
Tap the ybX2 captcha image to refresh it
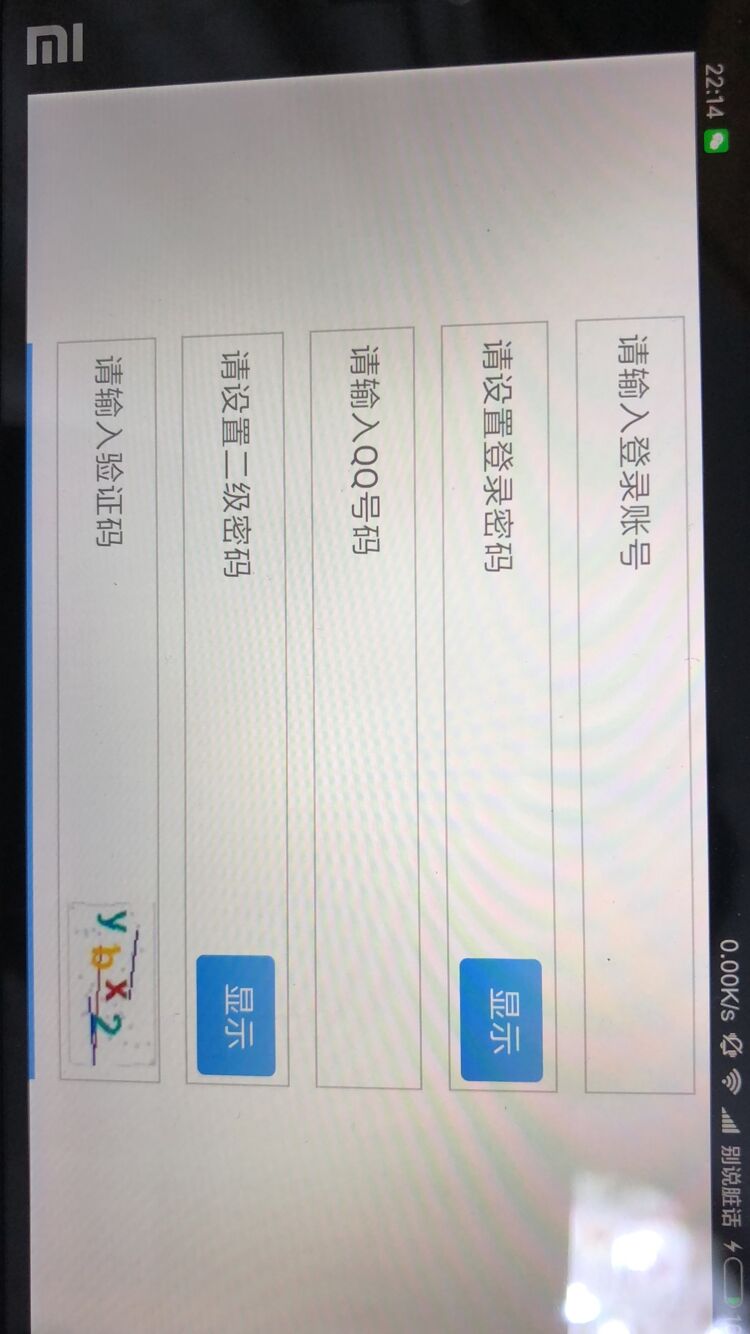110,985
